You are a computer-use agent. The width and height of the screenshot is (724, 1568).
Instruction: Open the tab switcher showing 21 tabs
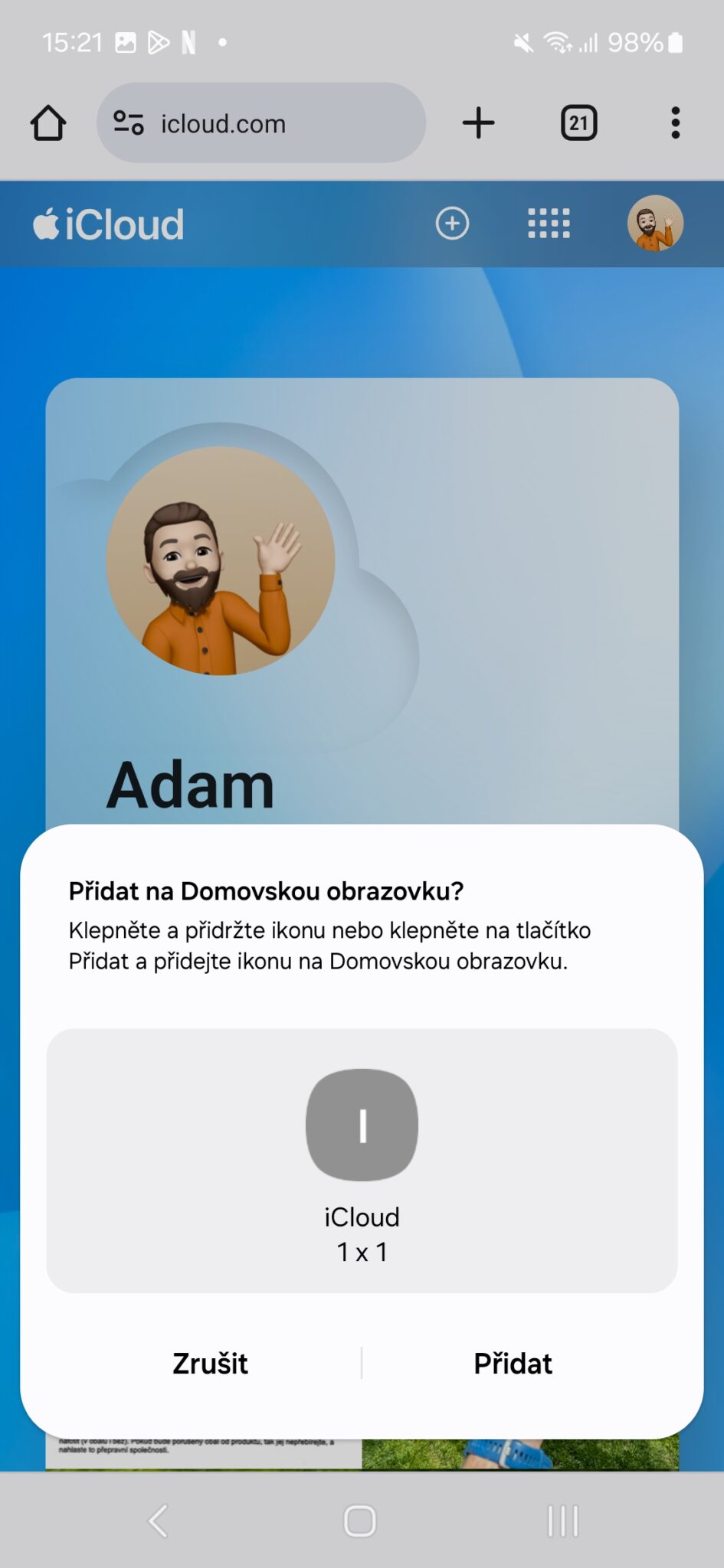[x=578, y=122]
